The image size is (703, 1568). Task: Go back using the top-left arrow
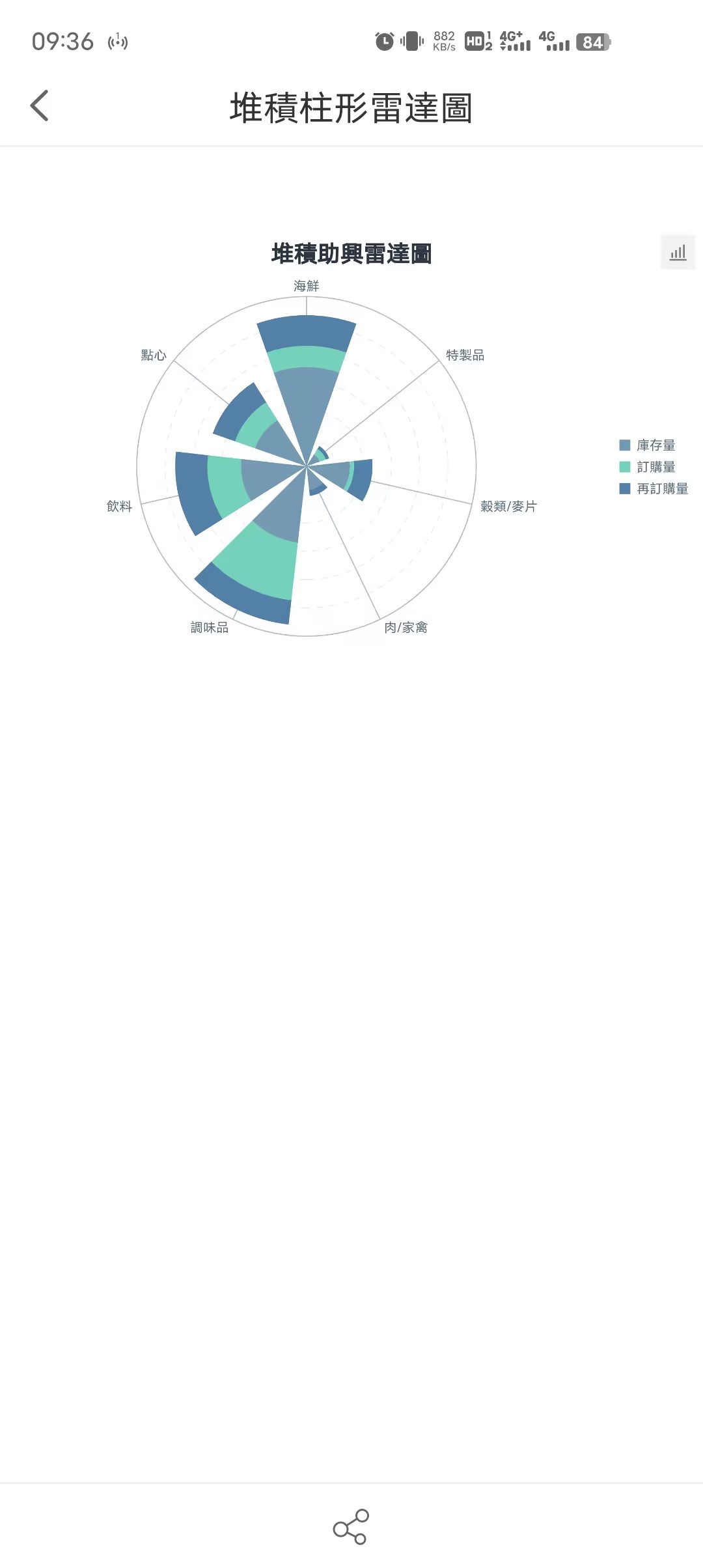pyautogui.click(x=40, y=105)
